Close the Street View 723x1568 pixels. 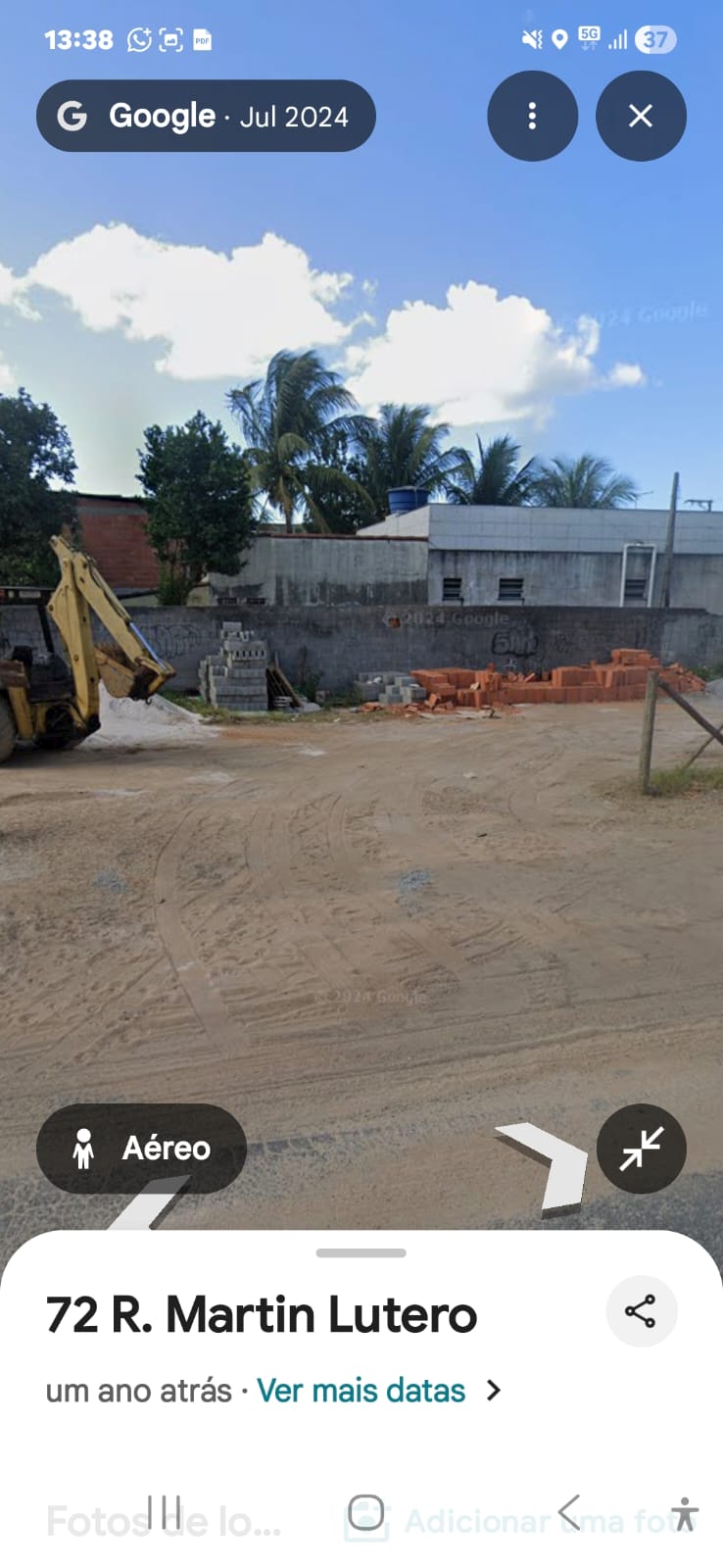pos(641,116)
